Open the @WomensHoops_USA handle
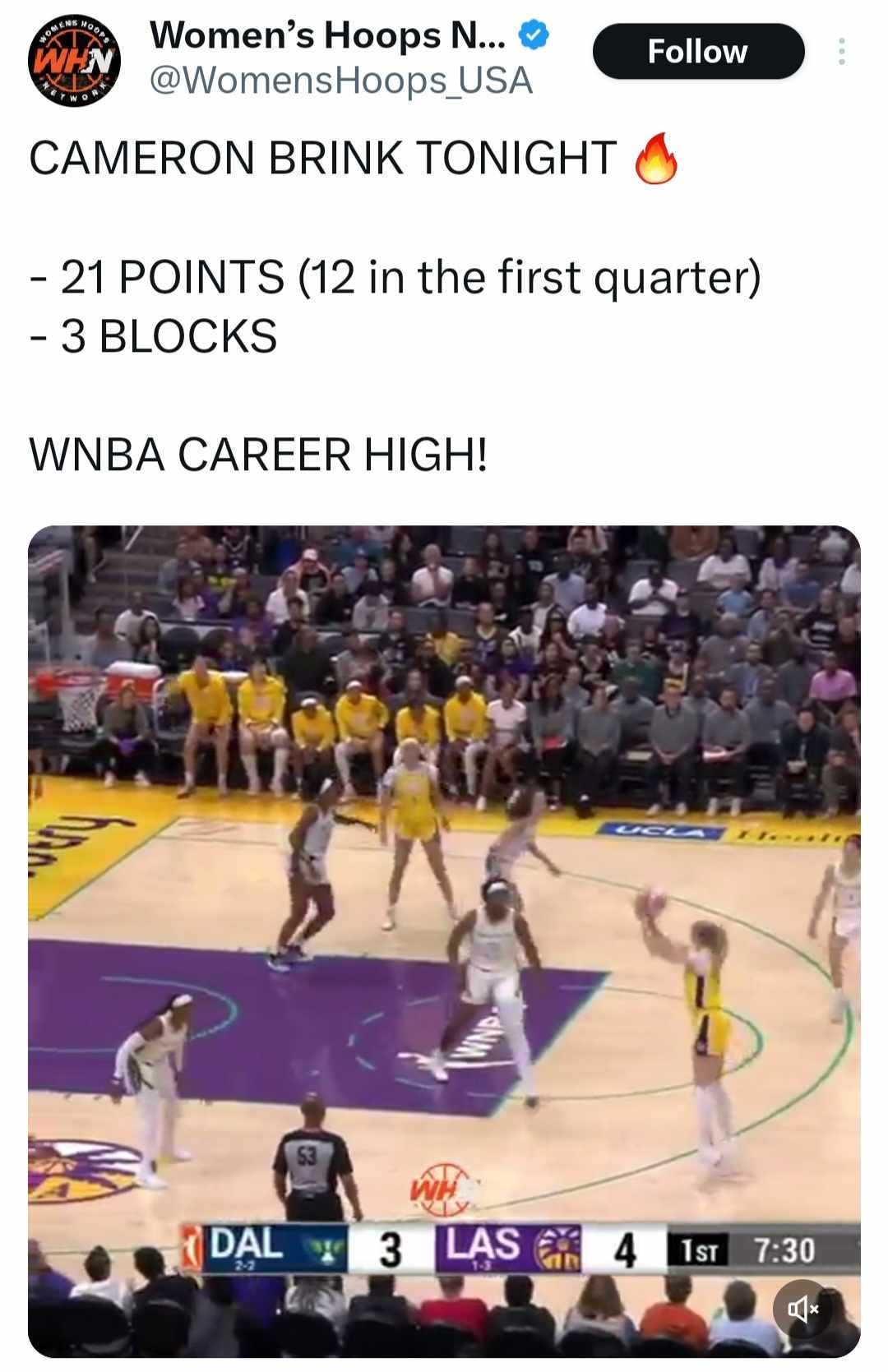Viewport: 888px width, 1372px height. (340, 81)
